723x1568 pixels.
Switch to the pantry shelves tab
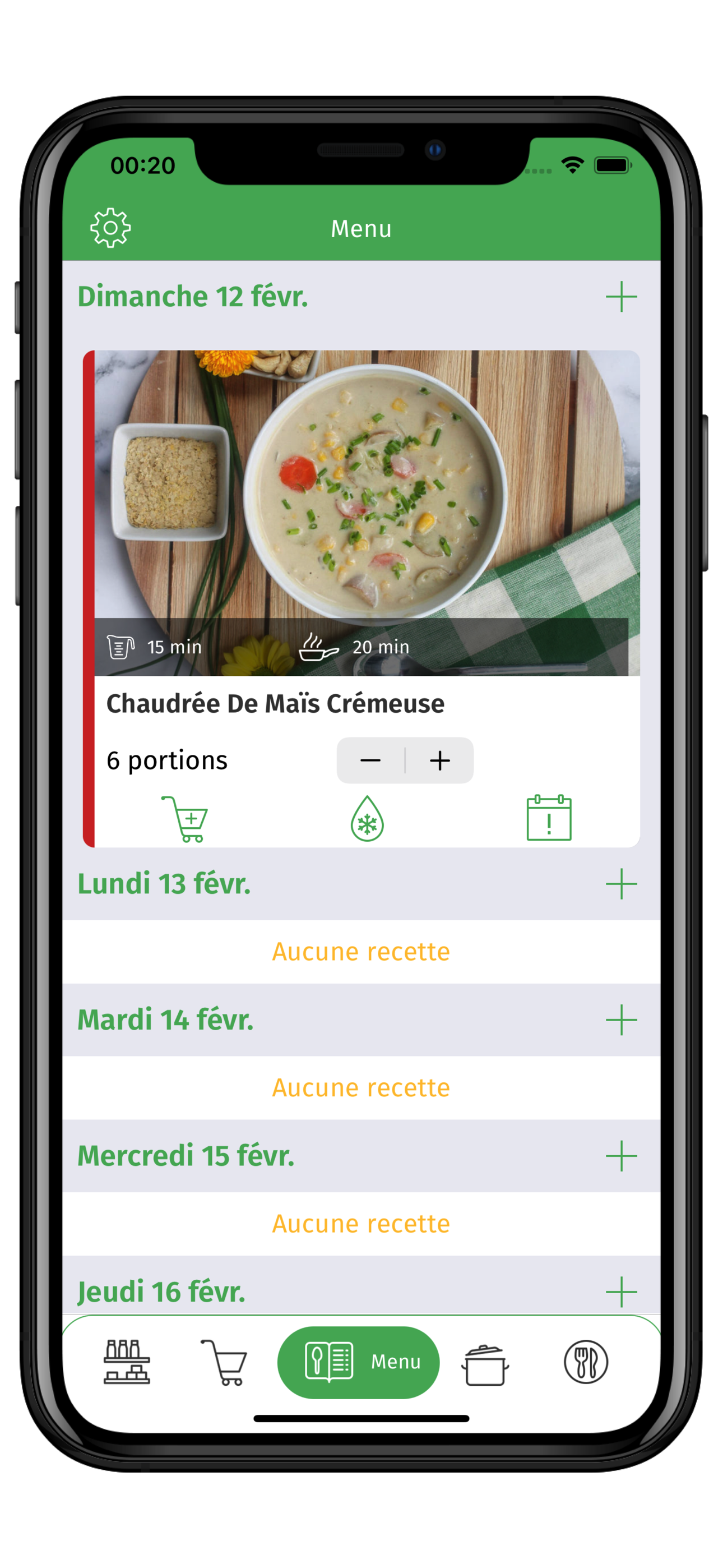pyautogui.click(x=127, y=1362)
